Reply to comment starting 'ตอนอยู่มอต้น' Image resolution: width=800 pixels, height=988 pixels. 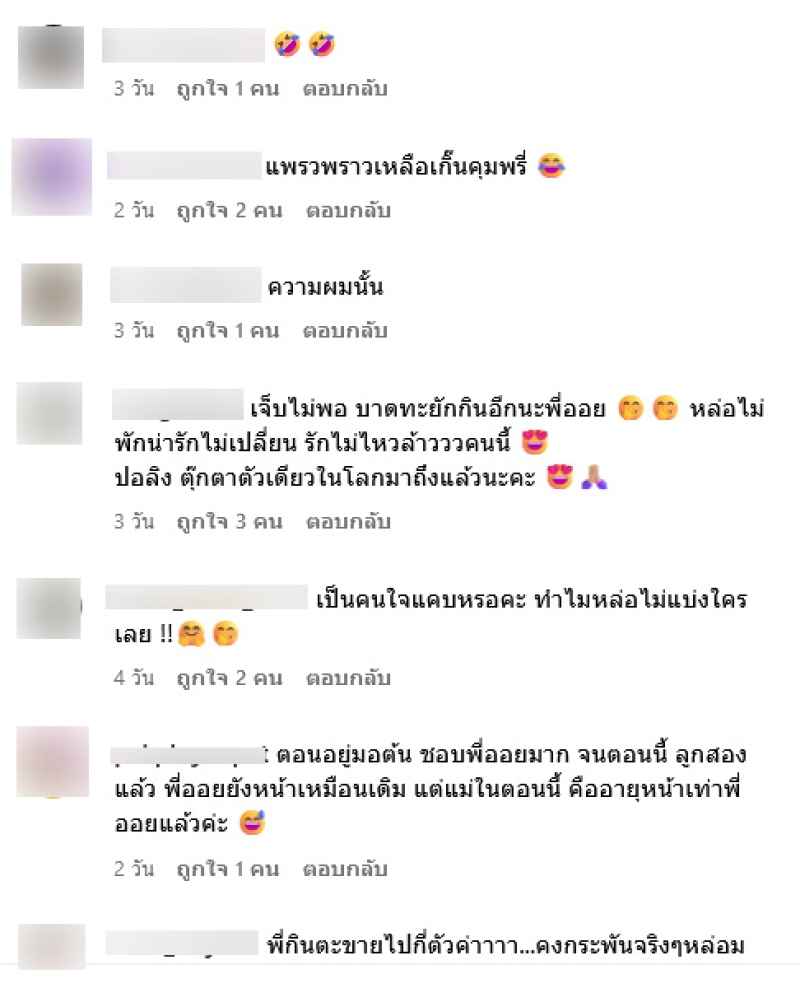[345, 869]
